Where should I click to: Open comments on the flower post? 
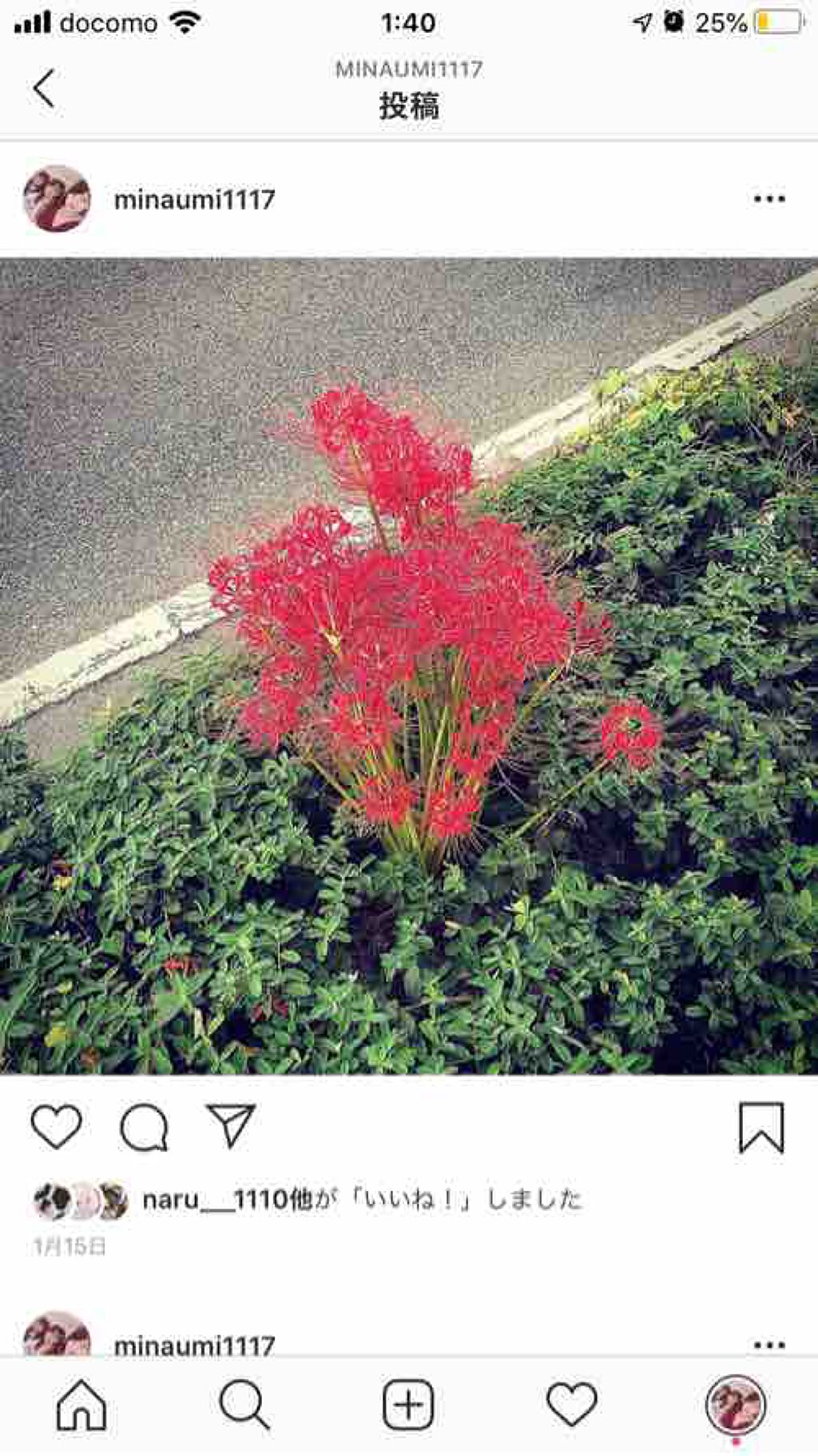144,1127
